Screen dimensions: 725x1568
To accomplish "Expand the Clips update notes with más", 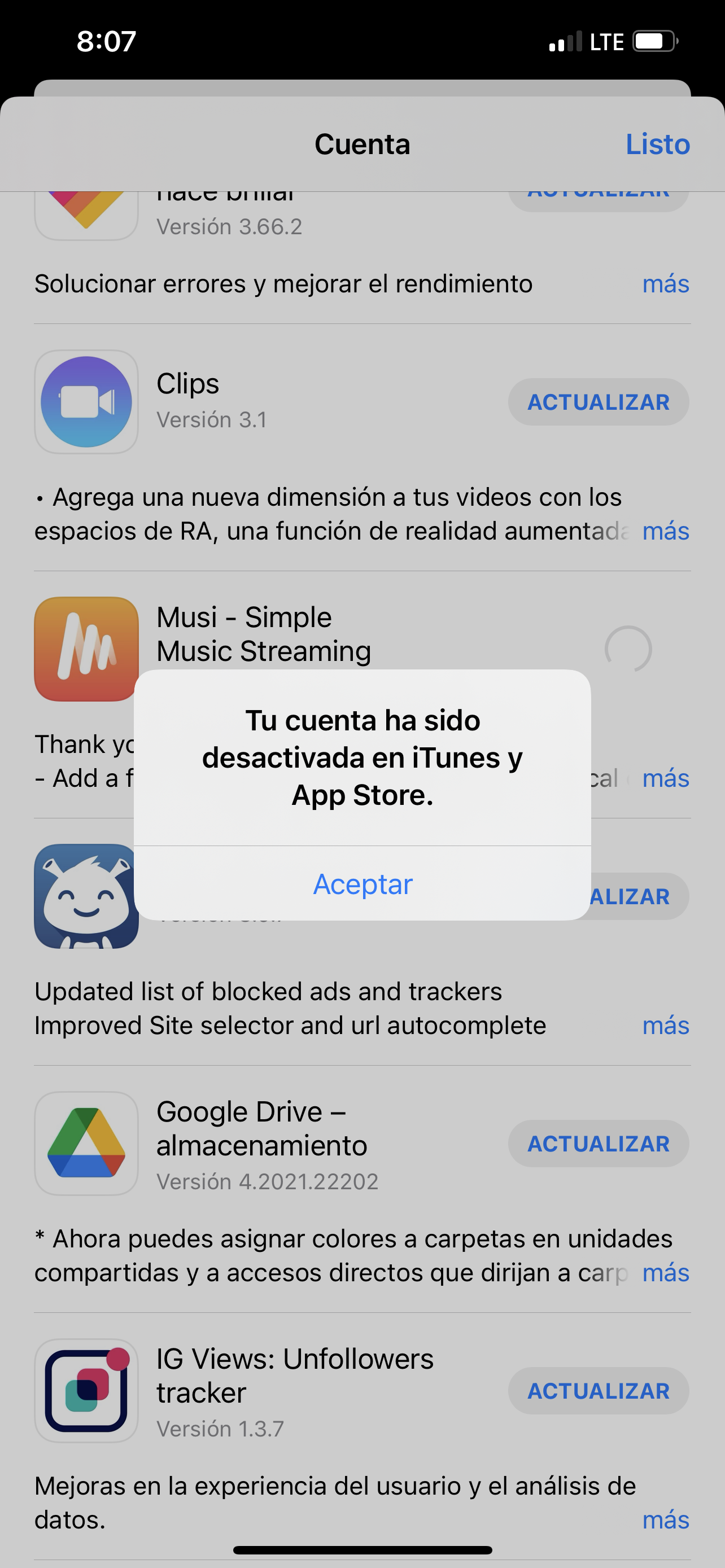I will coord(665,531).
